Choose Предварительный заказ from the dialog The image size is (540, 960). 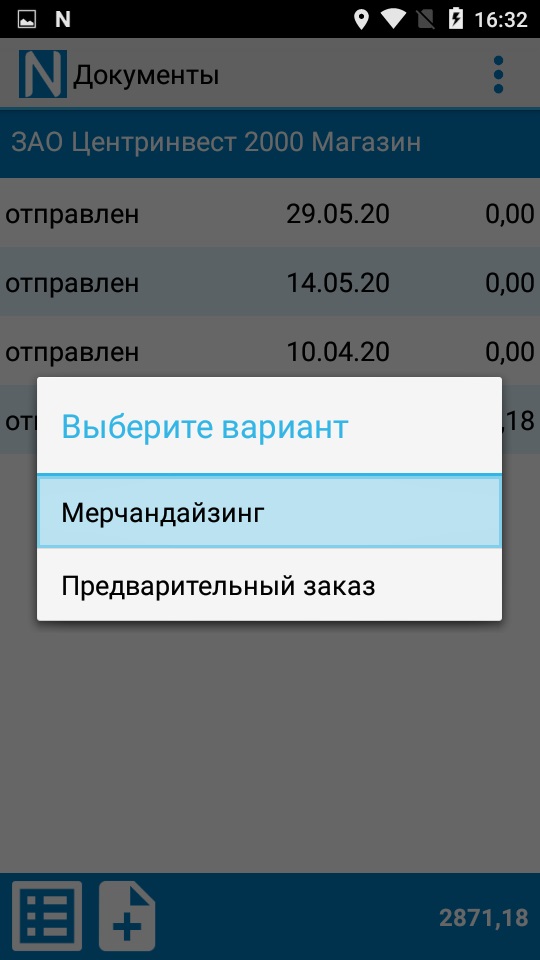(x=269, y=586)
